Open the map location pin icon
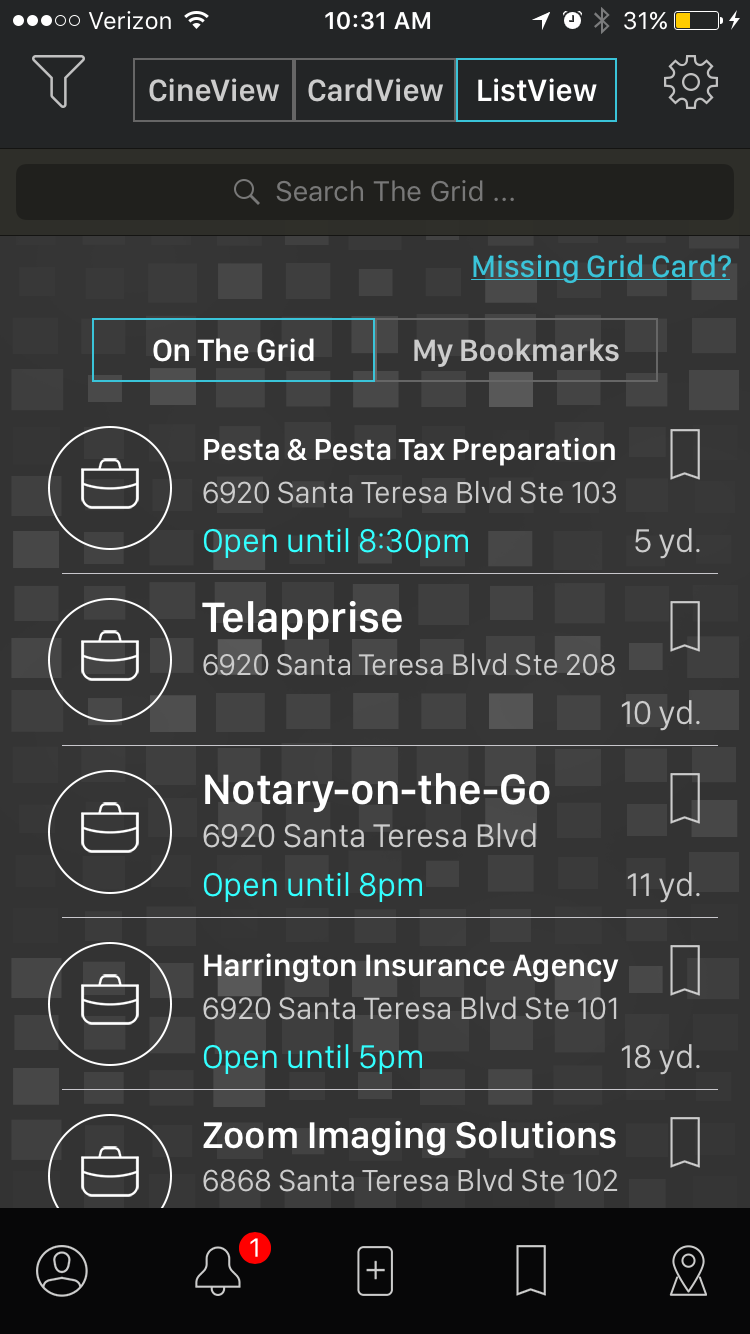This screenshot has height=1334, width=750. click(x=688, y=1270)
